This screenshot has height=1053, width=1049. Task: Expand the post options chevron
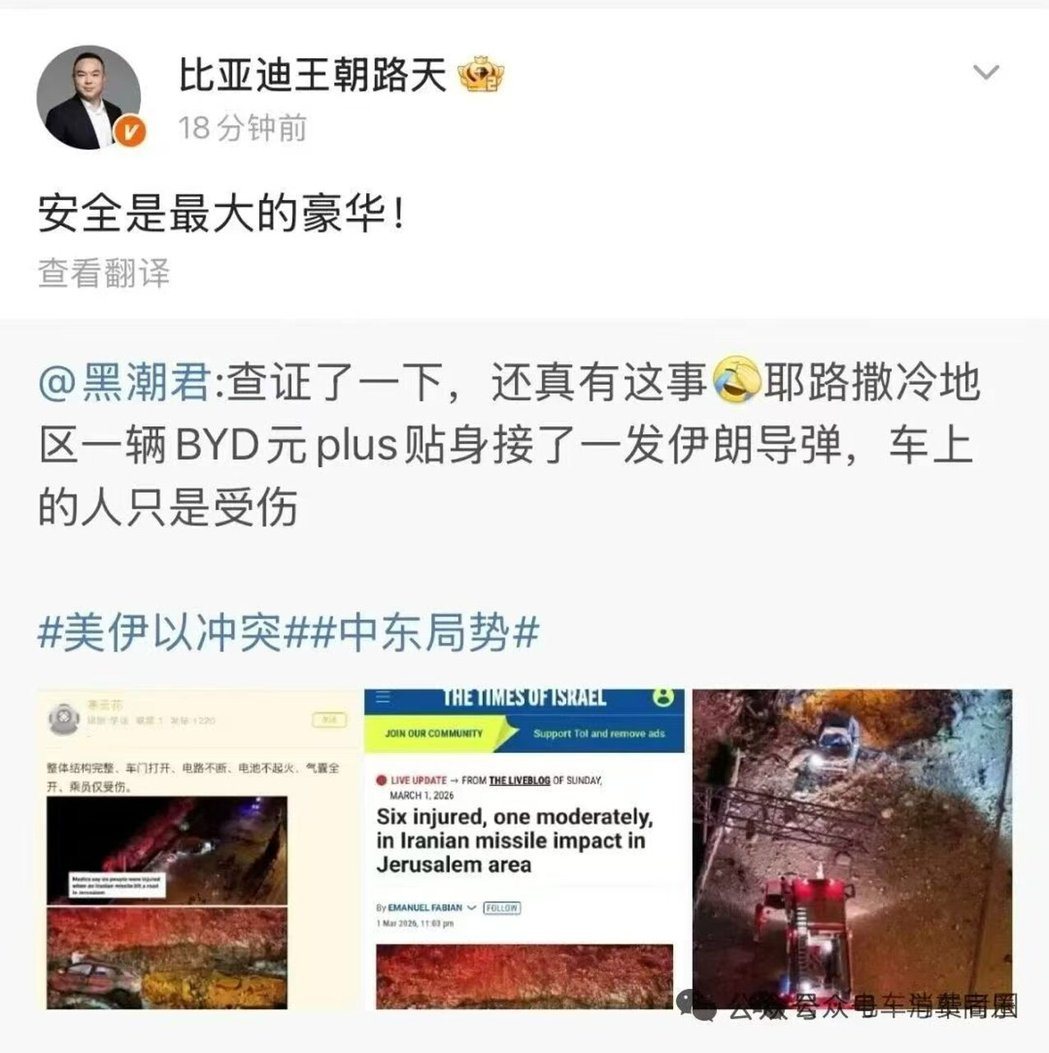click(986, 72)
